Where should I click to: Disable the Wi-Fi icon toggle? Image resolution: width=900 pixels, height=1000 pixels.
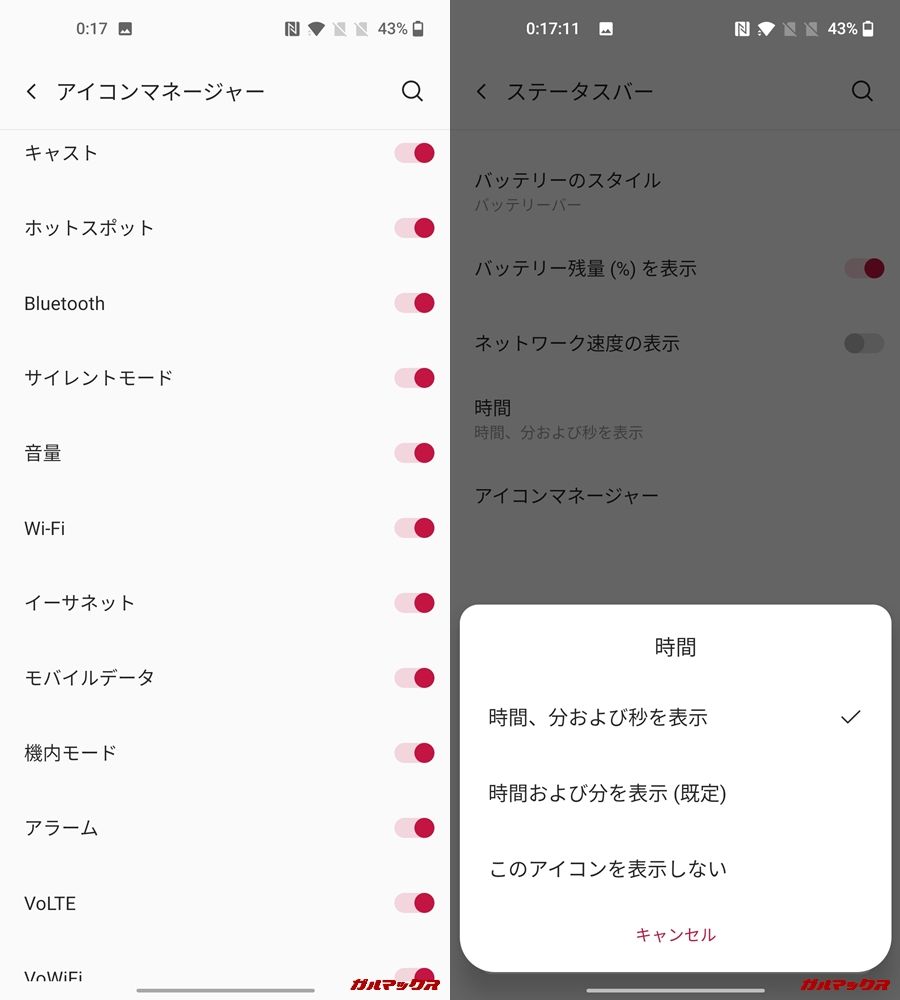click(414, 528)
